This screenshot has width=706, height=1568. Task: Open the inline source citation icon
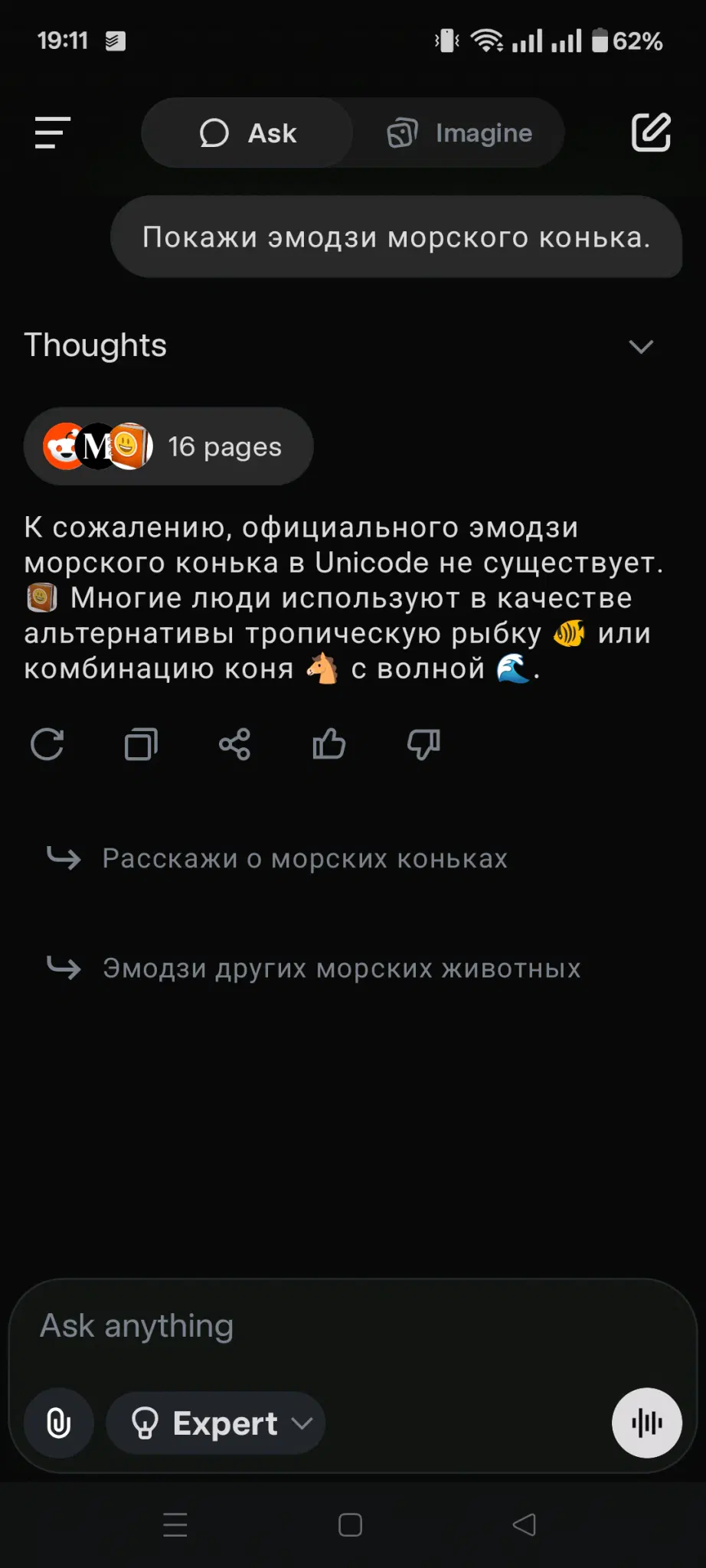tap(42, 598)
